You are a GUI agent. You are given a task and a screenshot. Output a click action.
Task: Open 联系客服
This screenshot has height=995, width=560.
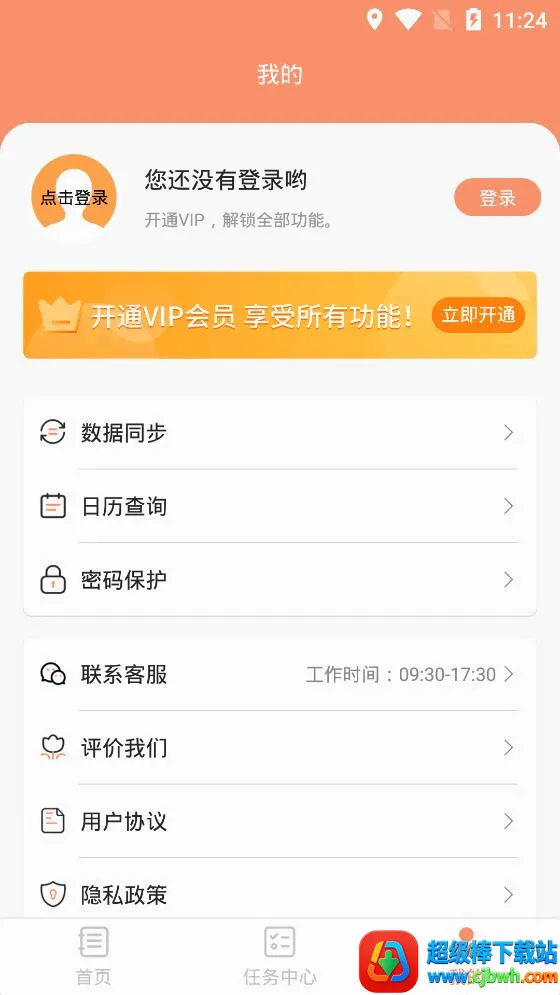coord(280,674)
